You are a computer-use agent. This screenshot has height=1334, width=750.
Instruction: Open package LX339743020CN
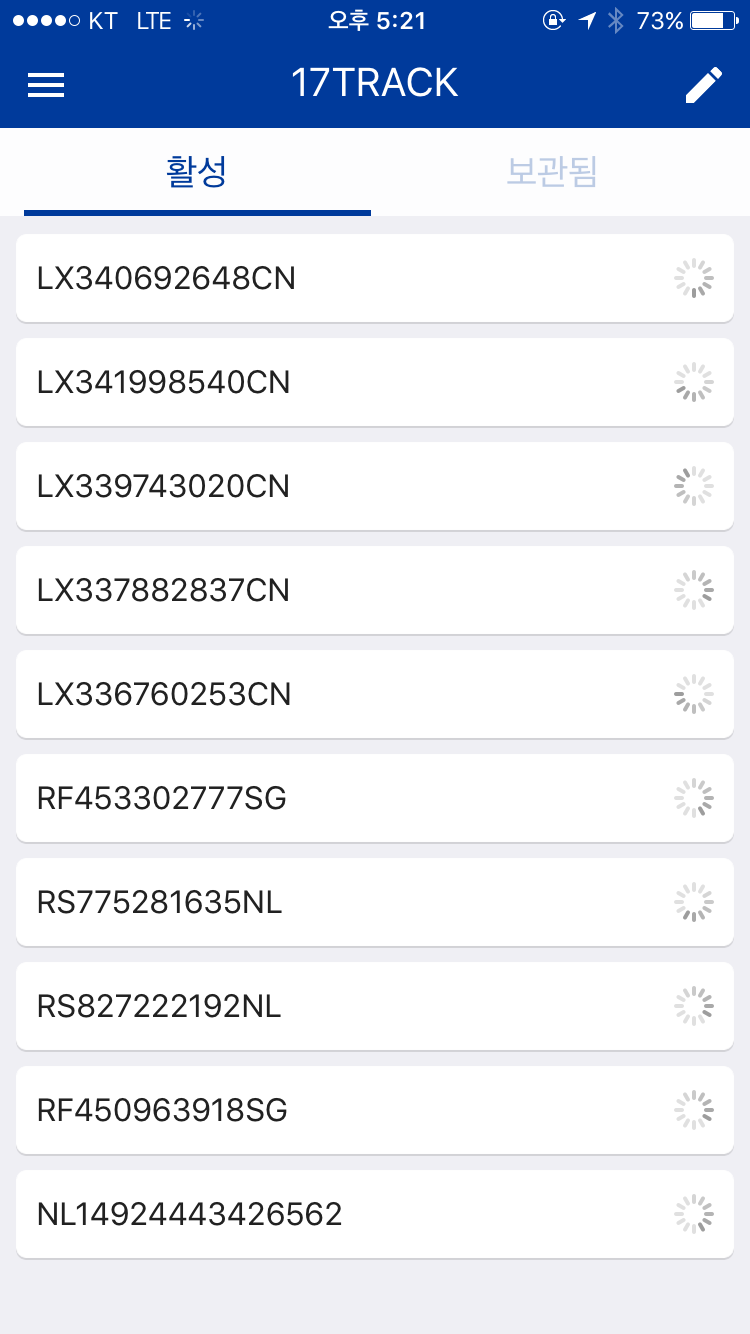[x=374, y=486]
